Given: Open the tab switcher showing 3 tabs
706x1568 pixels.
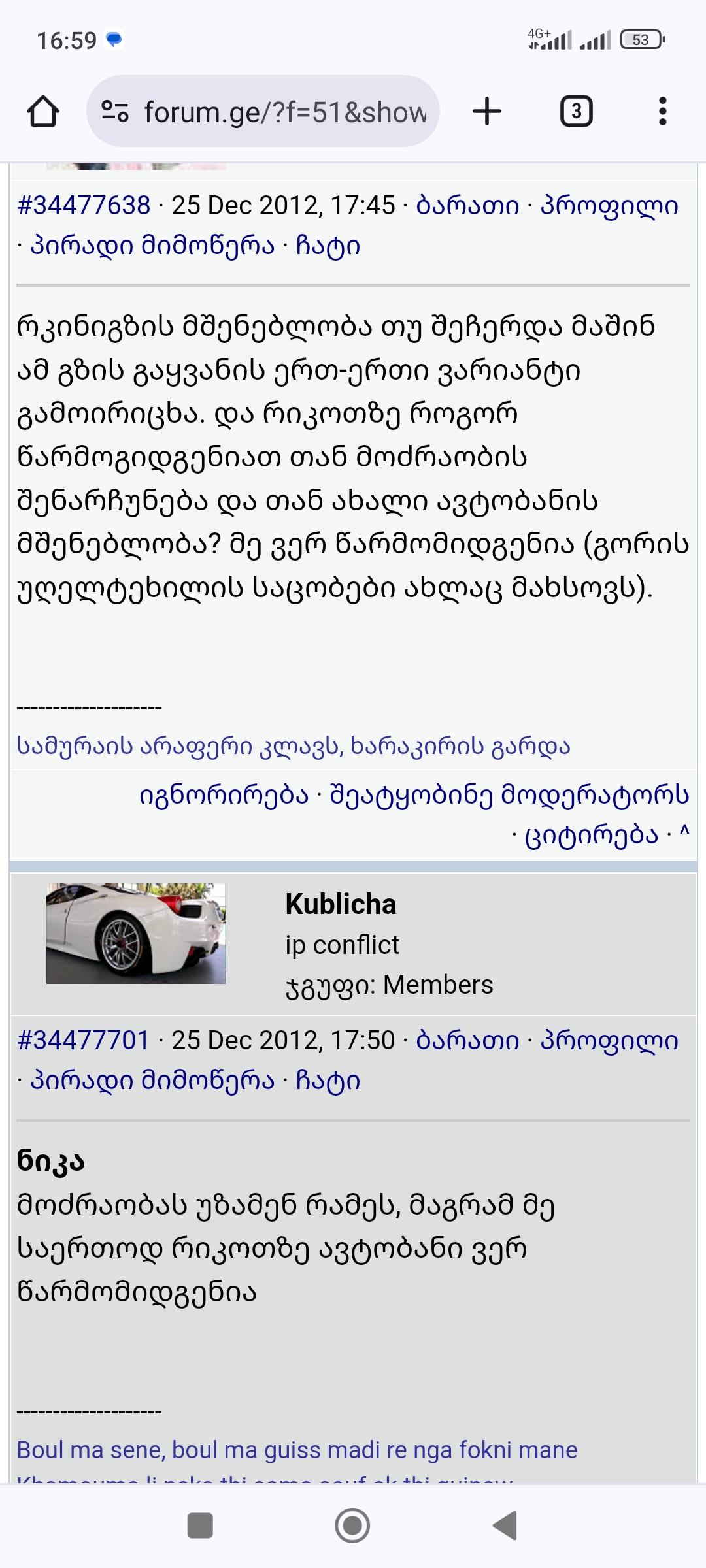Looking at the screenshot, I should coord(576,111).
